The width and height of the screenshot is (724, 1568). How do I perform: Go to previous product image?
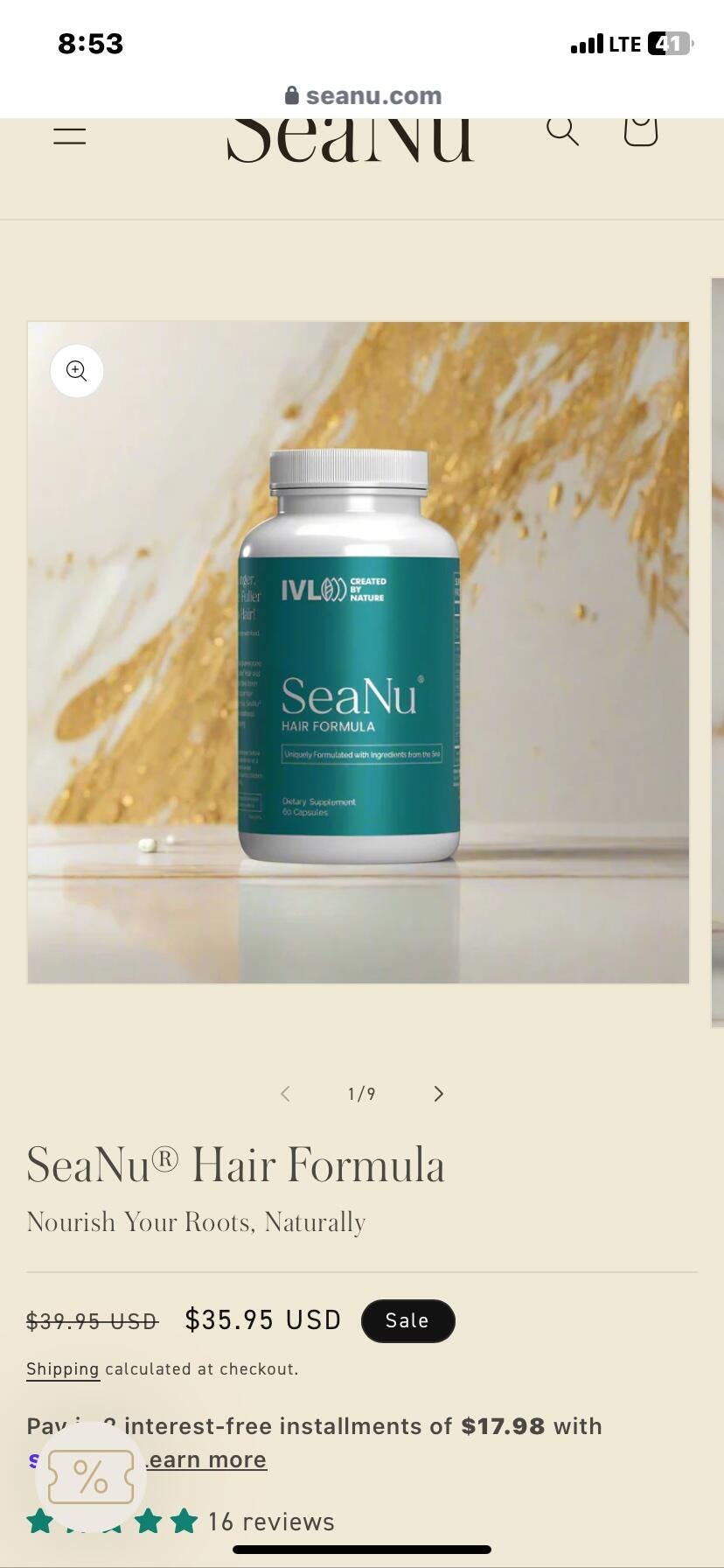(x=285, y=1094)
